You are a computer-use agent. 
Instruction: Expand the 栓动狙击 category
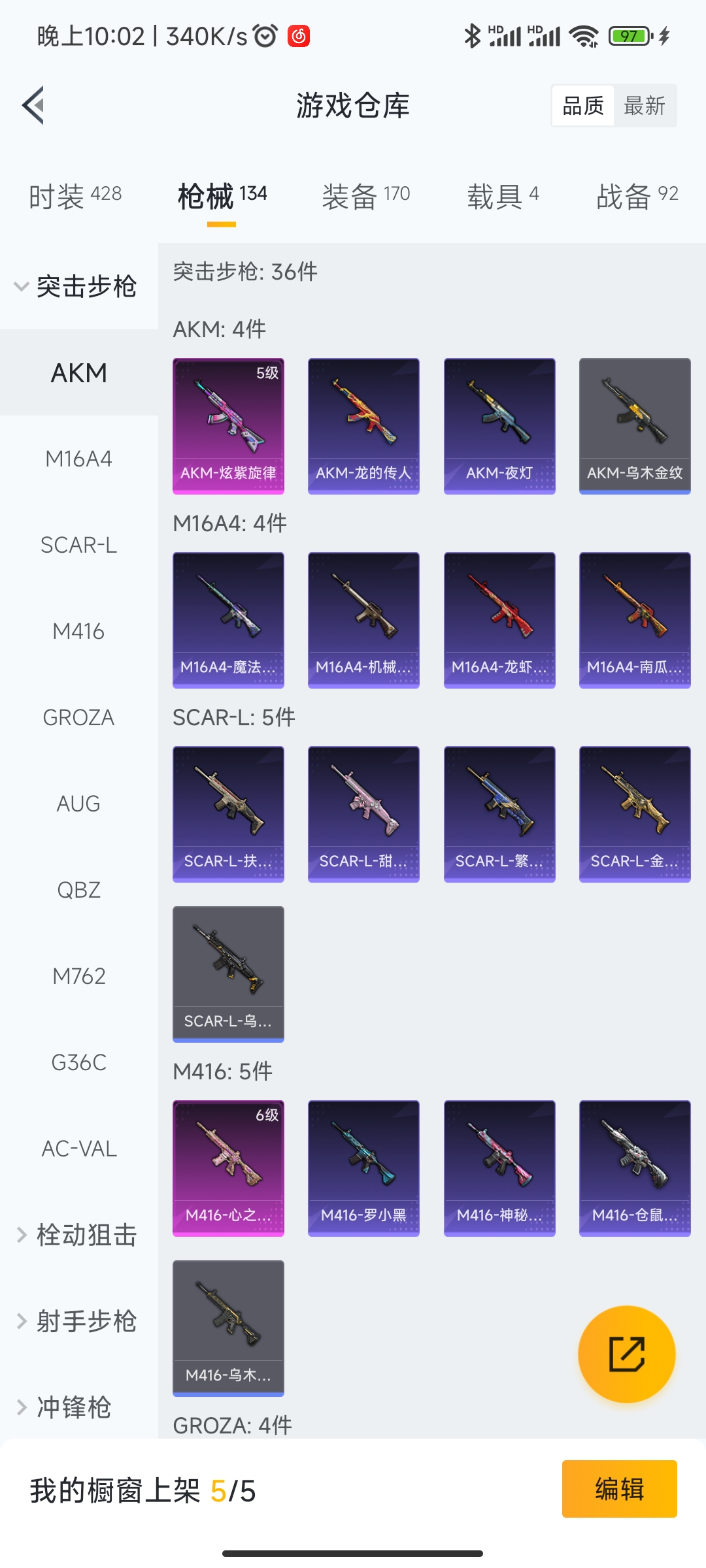coord(77,1235)
